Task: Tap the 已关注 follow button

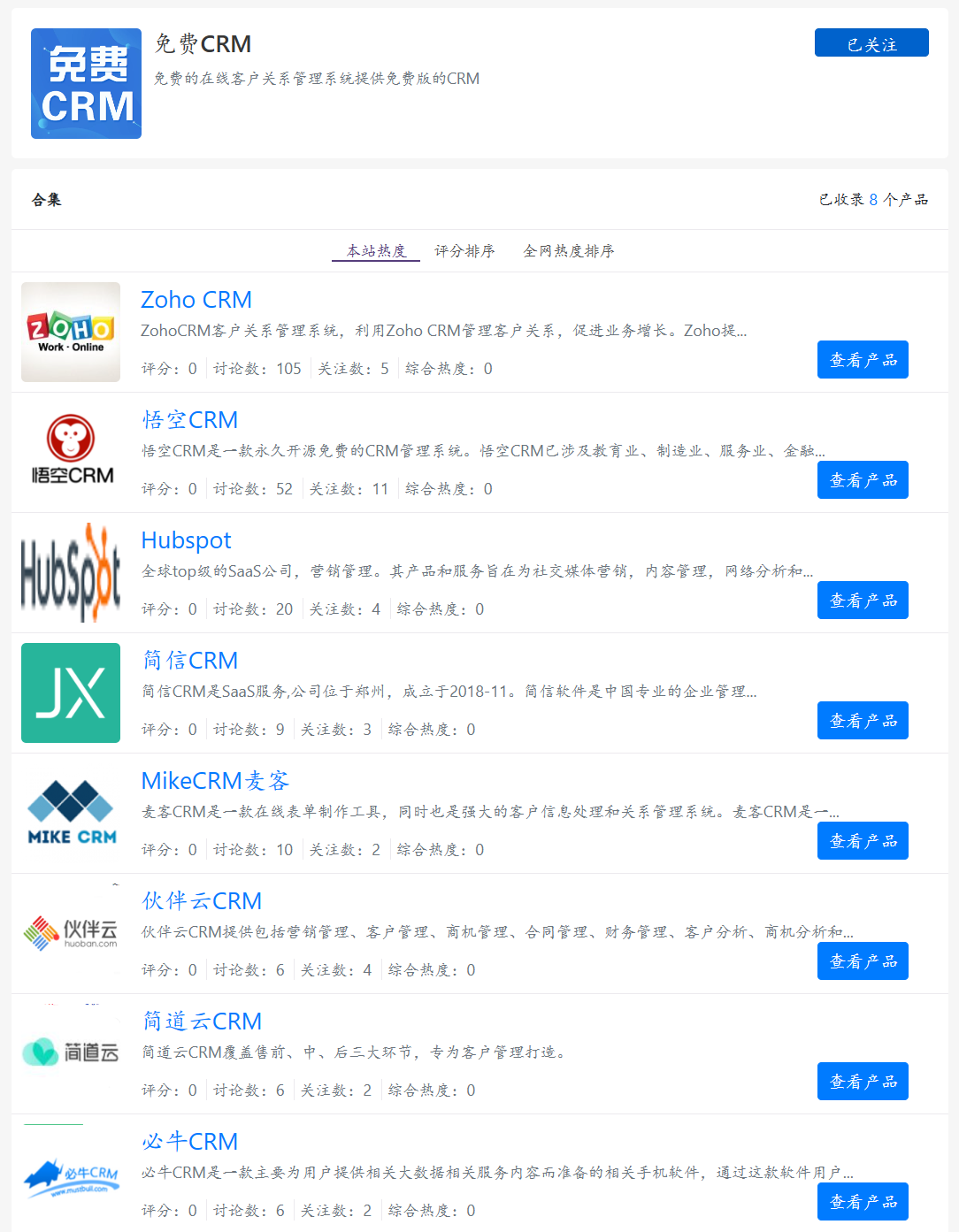Action: [x=871, y=43]
